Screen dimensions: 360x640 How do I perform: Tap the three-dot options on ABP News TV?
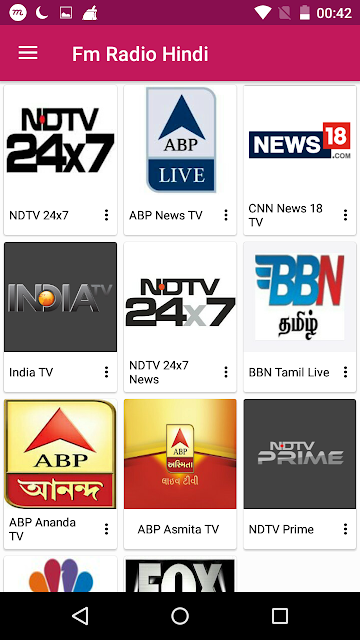click(x=226, y=215)
